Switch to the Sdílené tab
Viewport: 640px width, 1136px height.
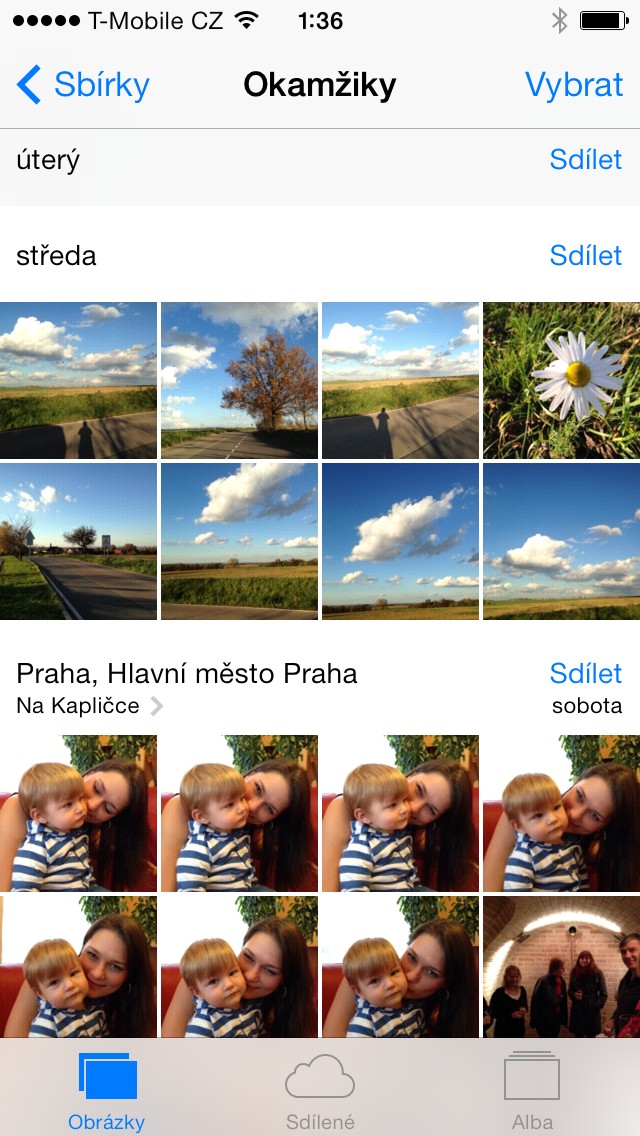click(320, 1092)
